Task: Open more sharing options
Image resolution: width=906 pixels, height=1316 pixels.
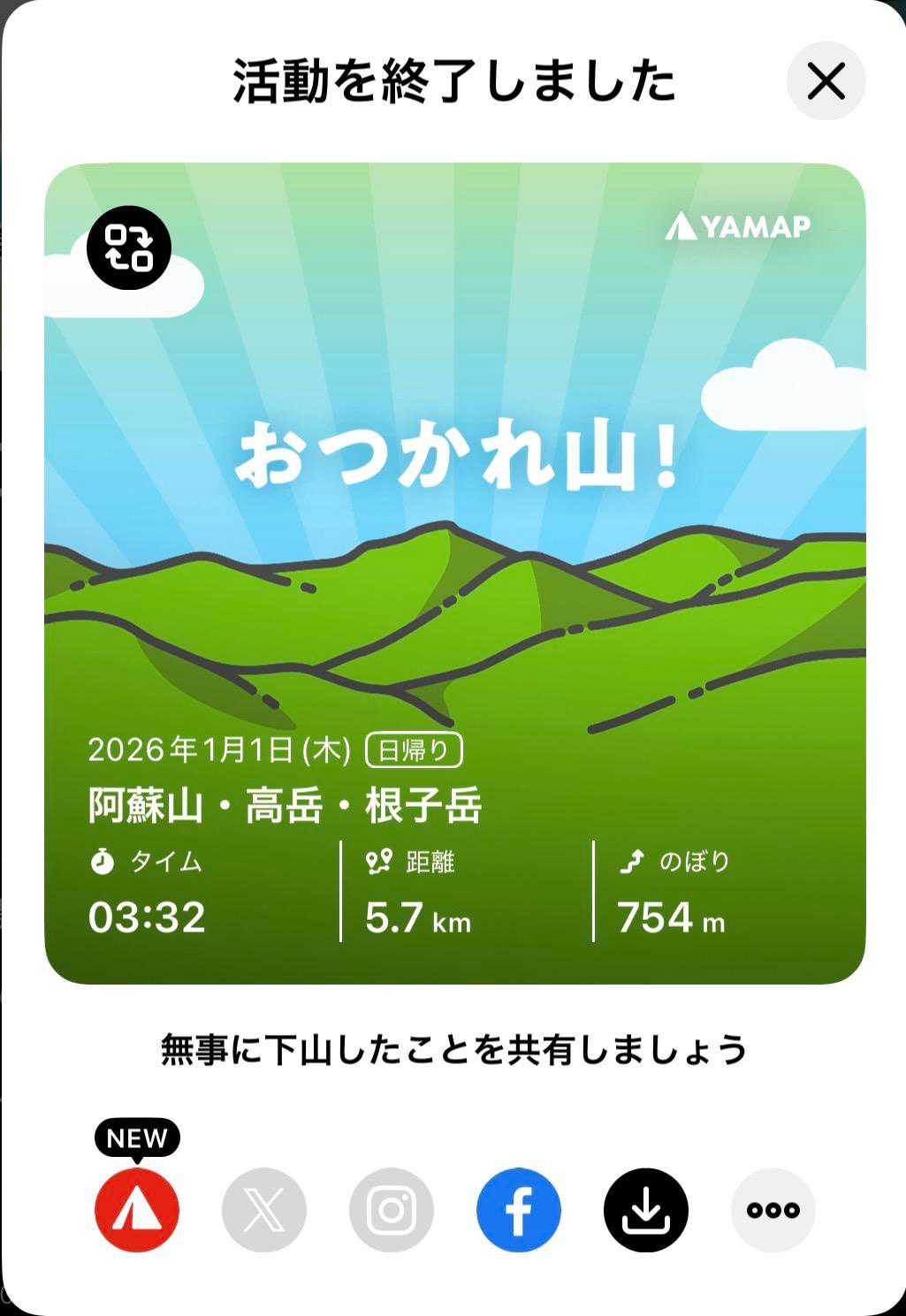Action: pyautogui.click(x=773, y=1210)
